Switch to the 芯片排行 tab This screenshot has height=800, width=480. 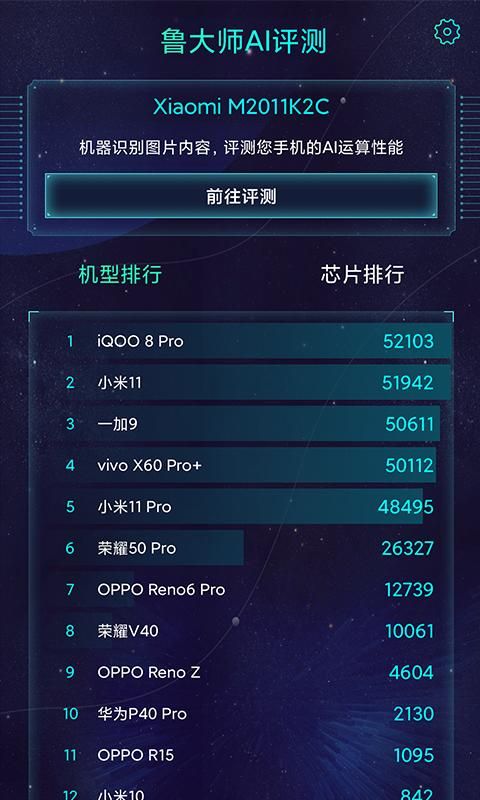pos(363,274)
